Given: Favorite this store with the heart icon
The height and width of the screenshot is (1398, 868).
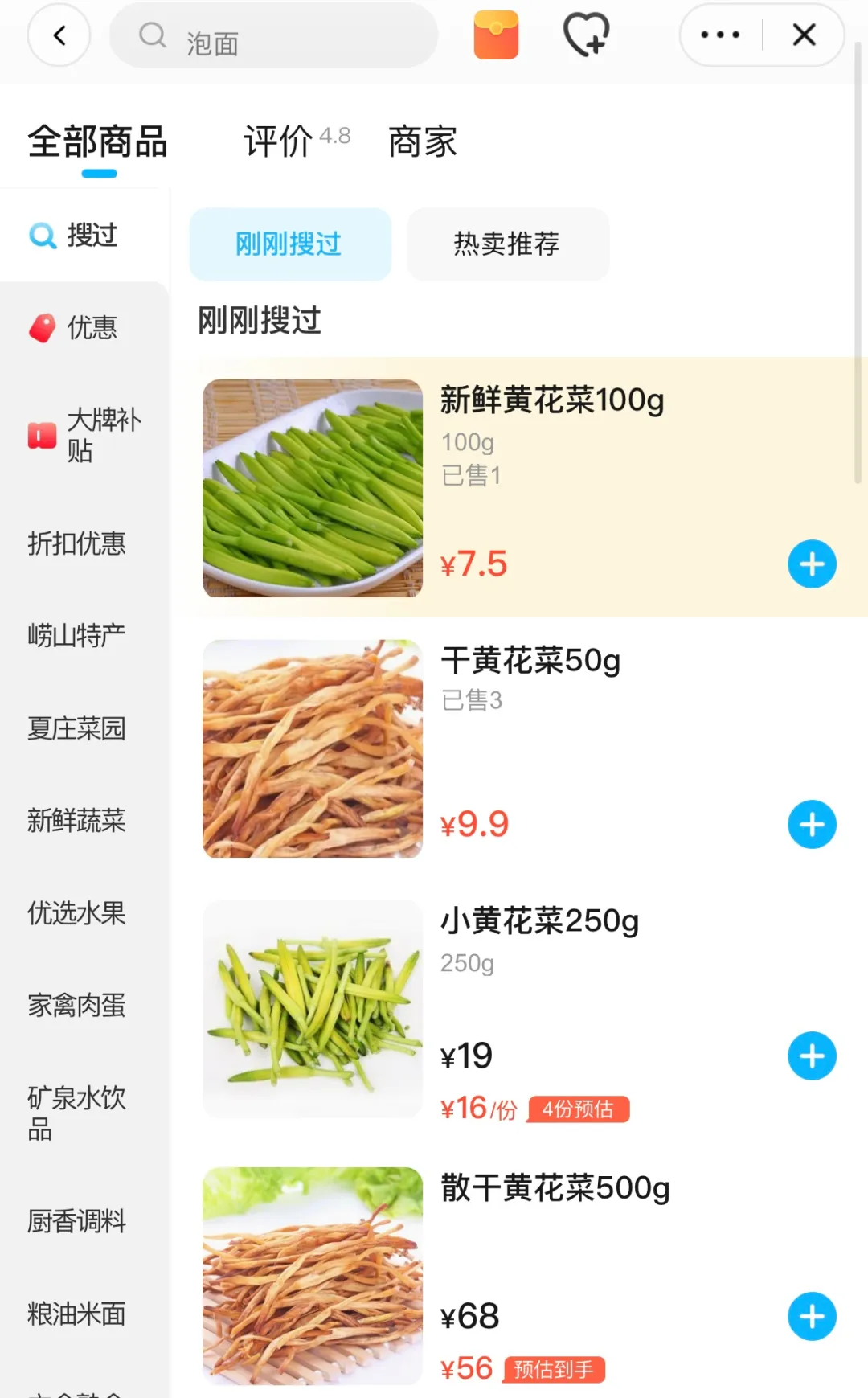Looking at the screenshot, I should click(x=586, y=35).
